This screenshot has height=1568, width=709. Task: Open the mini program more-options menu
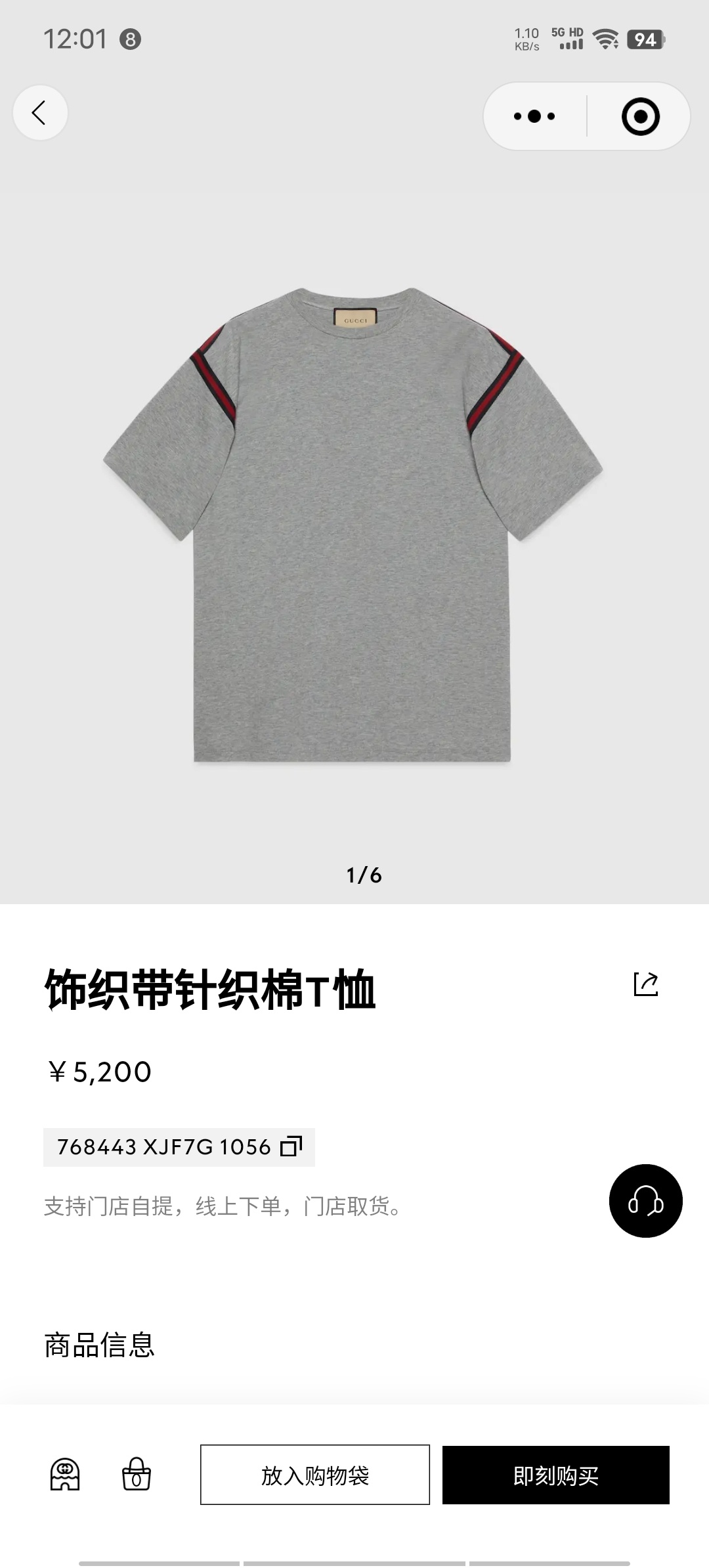(x=534, y=116)
